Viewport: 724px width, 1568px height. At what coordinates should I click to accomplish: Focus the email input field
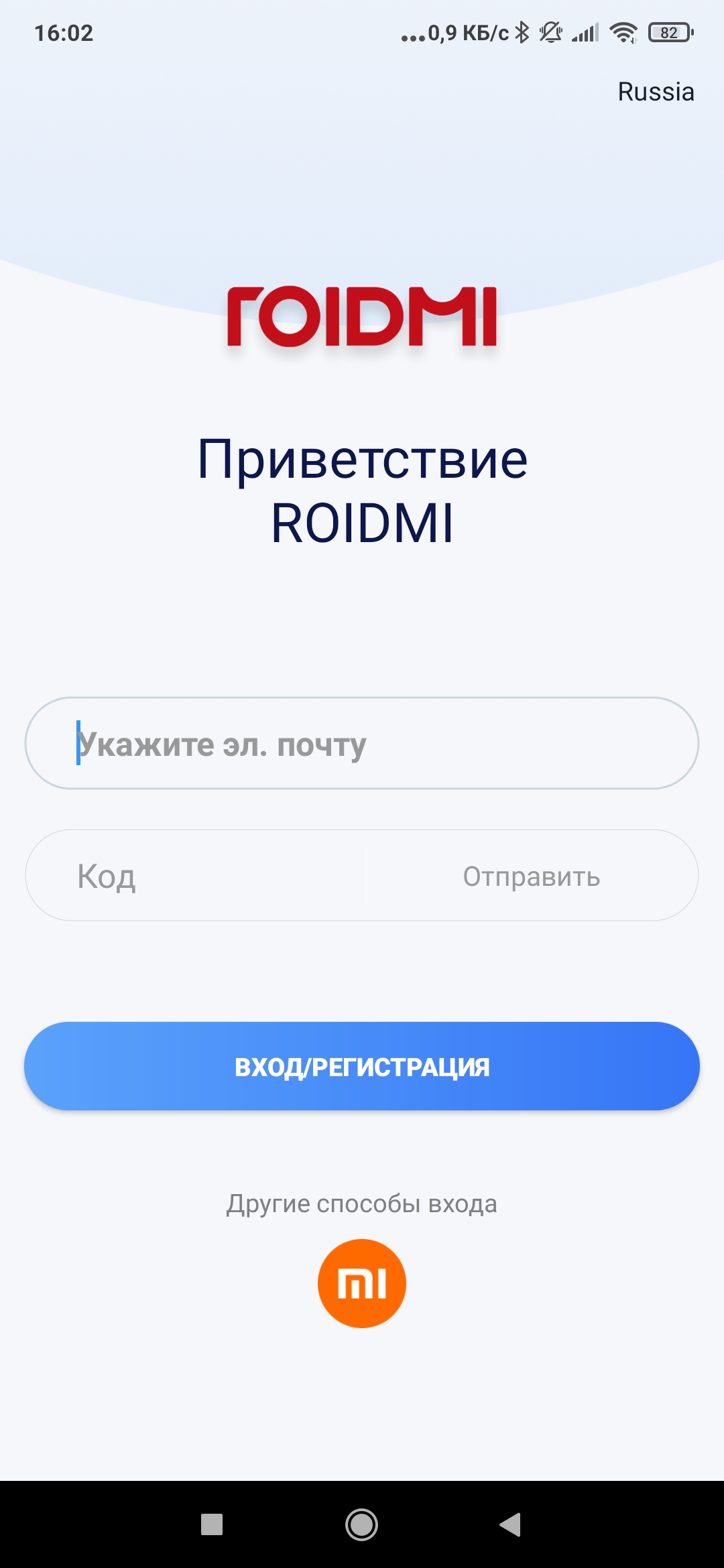click(x=362, y=744)
